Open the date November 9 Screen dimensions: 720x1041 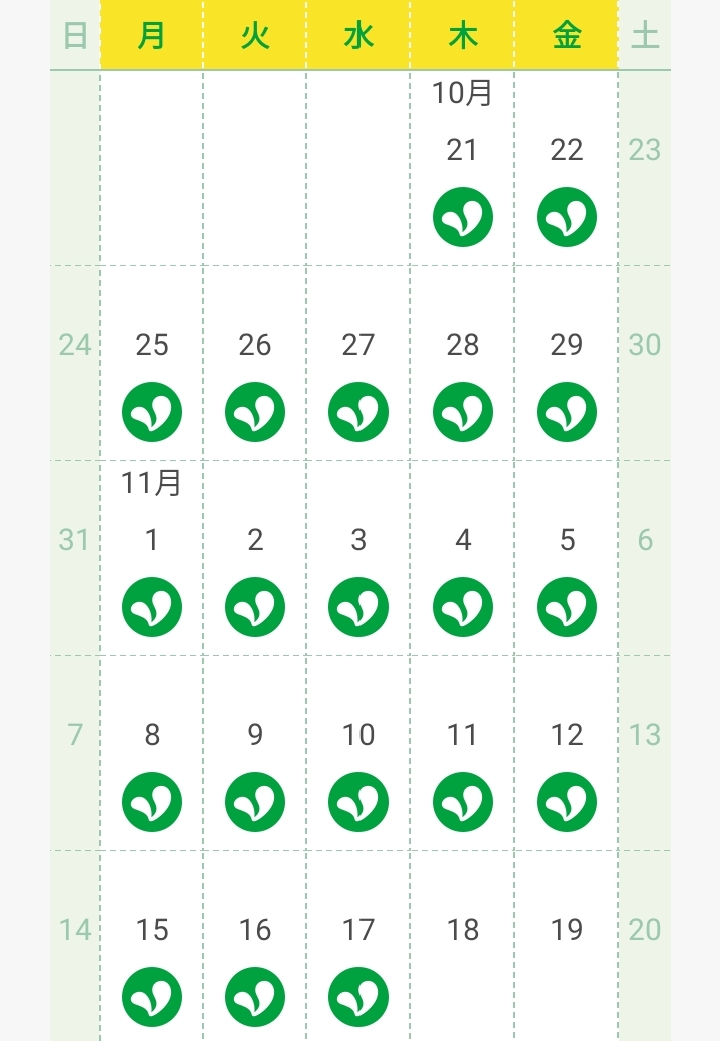(x=255, y=753)
